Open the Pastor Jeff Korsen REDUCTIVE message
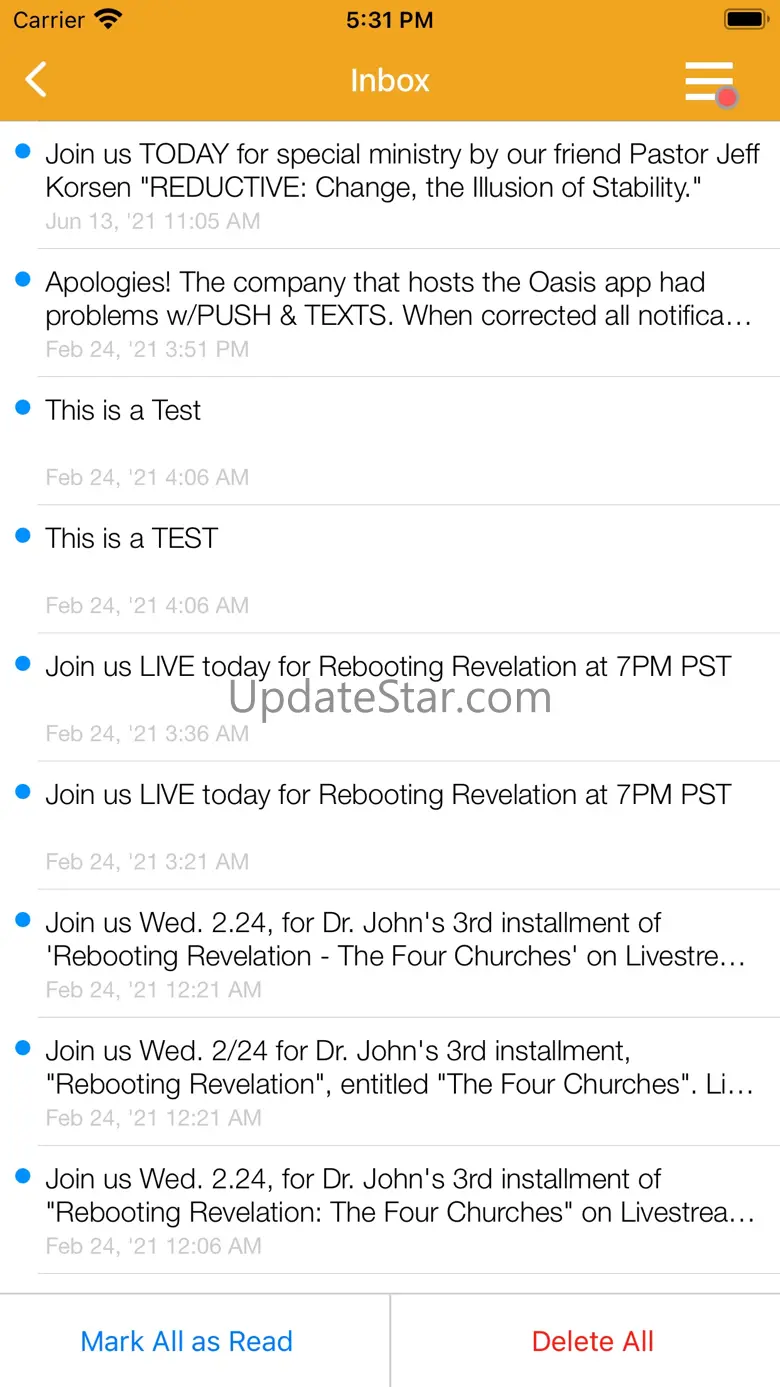The height and width of the screenshot is (1387, 780). [390, 185]
